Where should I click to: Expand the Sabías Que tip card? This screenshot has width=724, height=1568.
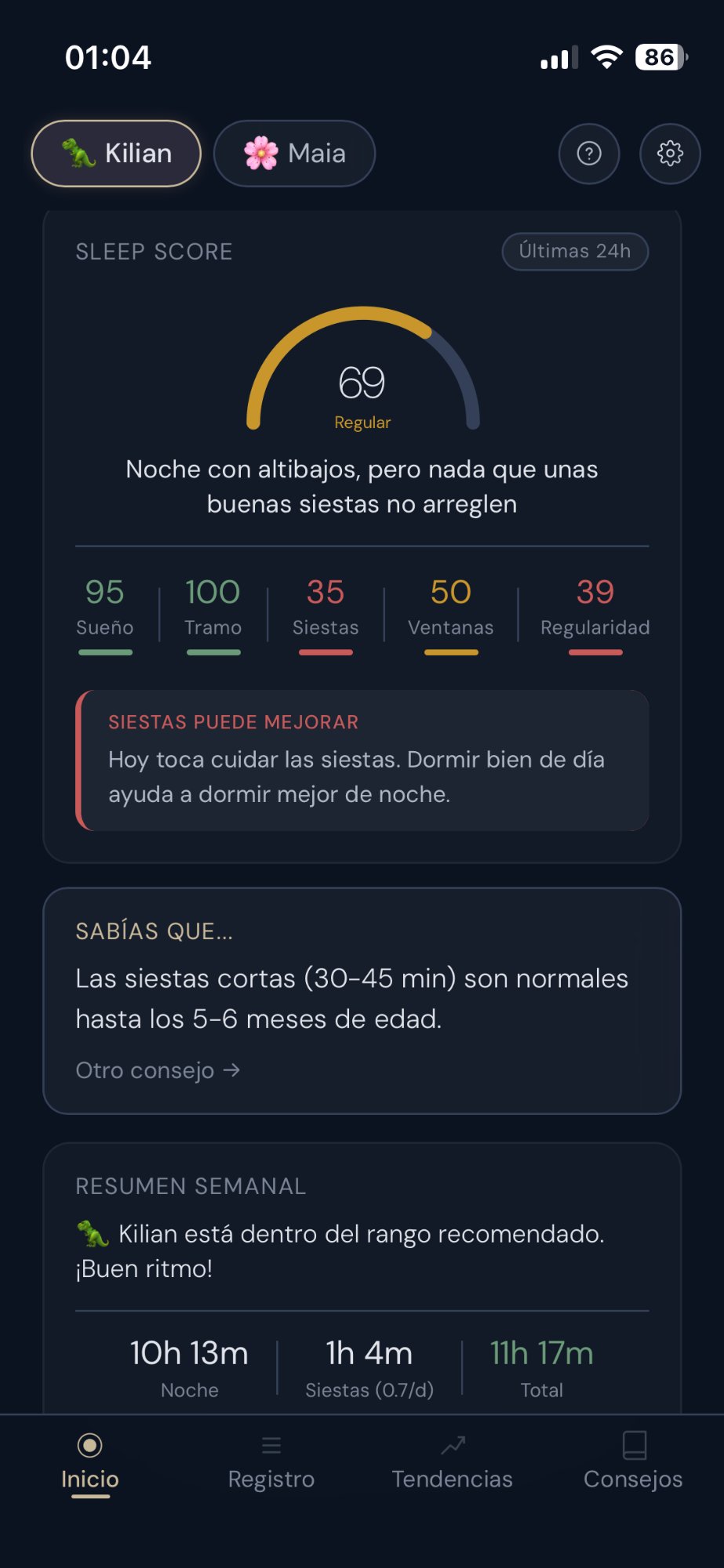click(x=362, y=1000)
